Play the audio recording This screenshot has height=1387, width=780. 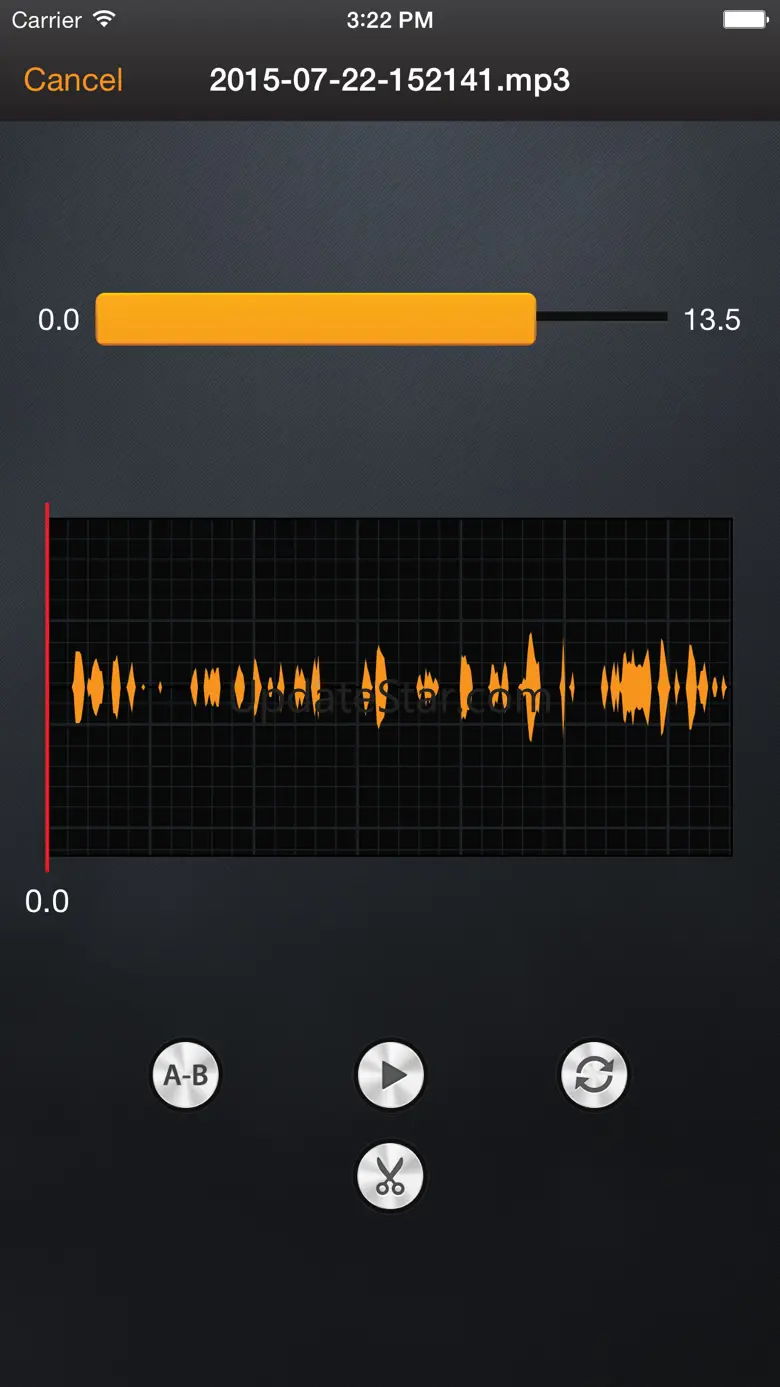(391, 1075)
